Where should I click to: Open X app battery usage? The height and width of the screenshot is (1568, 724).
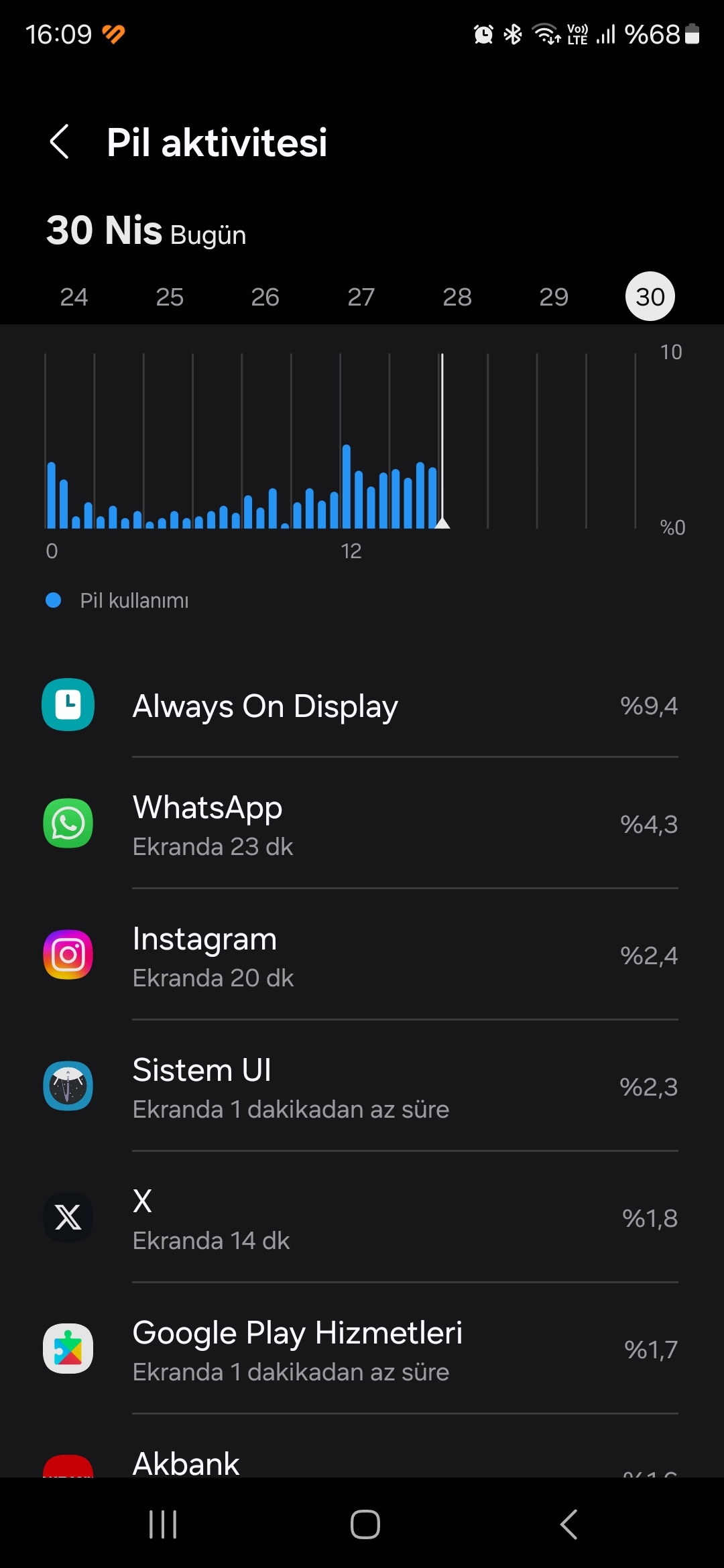(362, 1218)
